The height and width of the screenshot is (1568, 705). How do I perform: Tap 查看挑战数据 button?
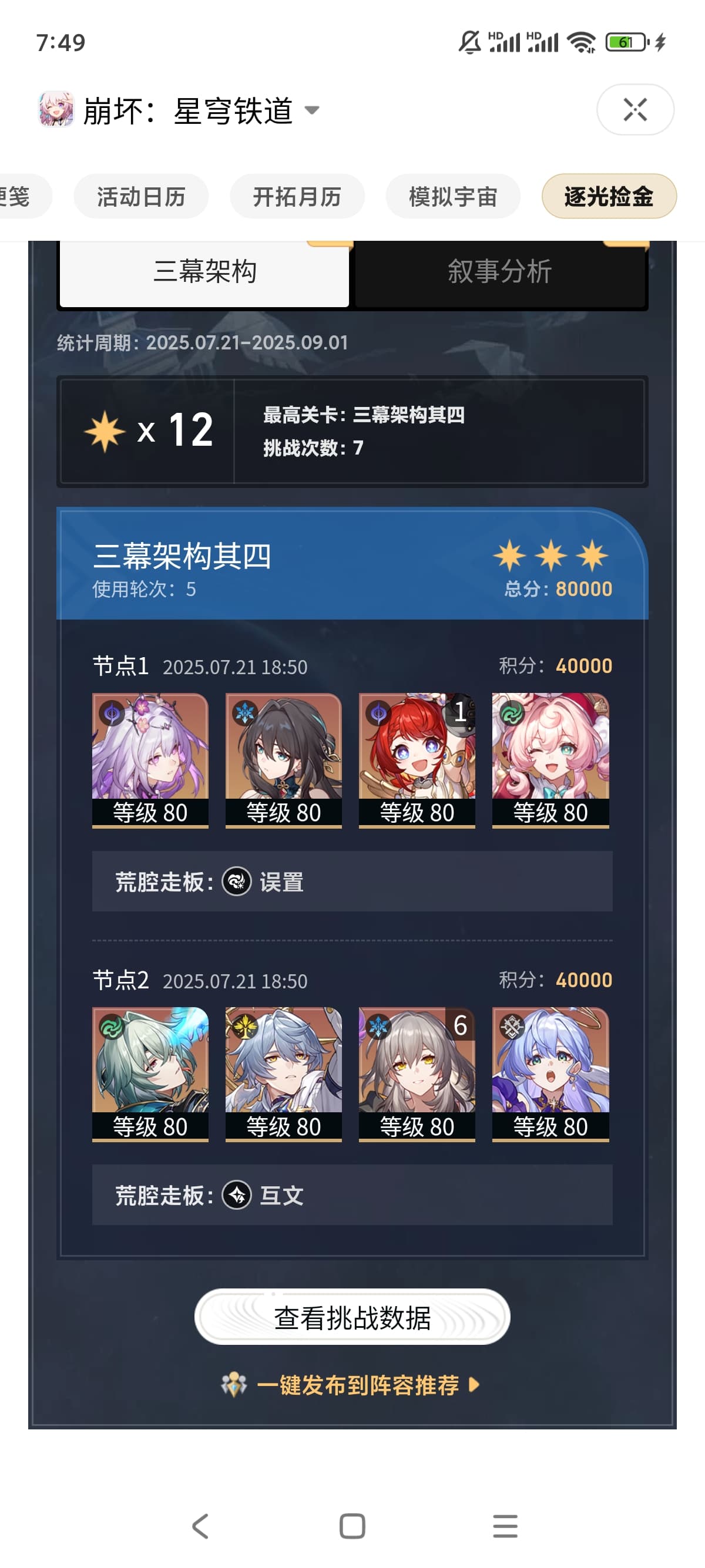coord(352,1318)
